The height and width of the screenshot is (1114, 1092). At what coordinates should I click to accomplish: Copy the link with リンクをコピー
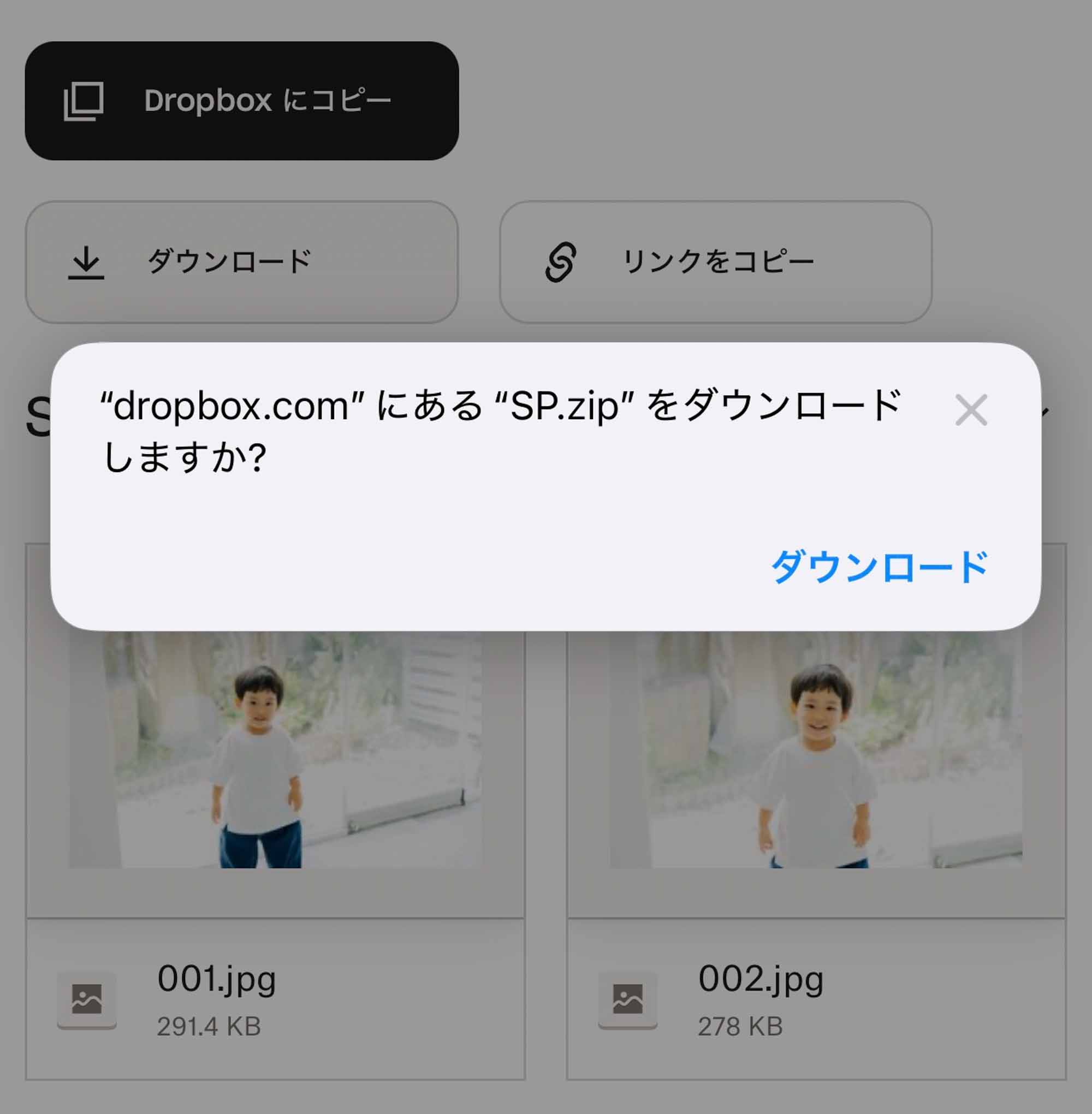715,262
